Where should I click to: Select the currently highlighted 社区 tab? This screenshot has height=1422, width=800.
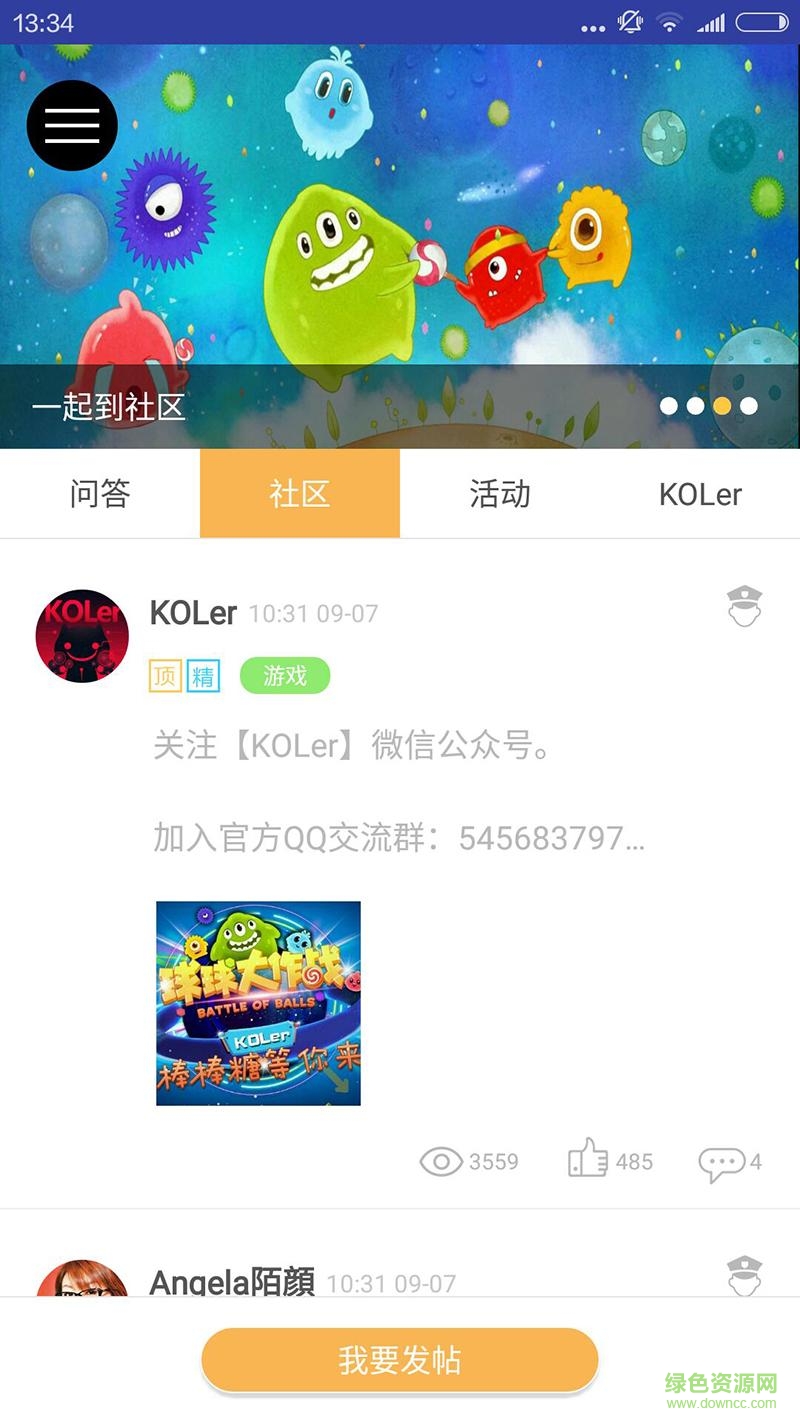(299, 494)
